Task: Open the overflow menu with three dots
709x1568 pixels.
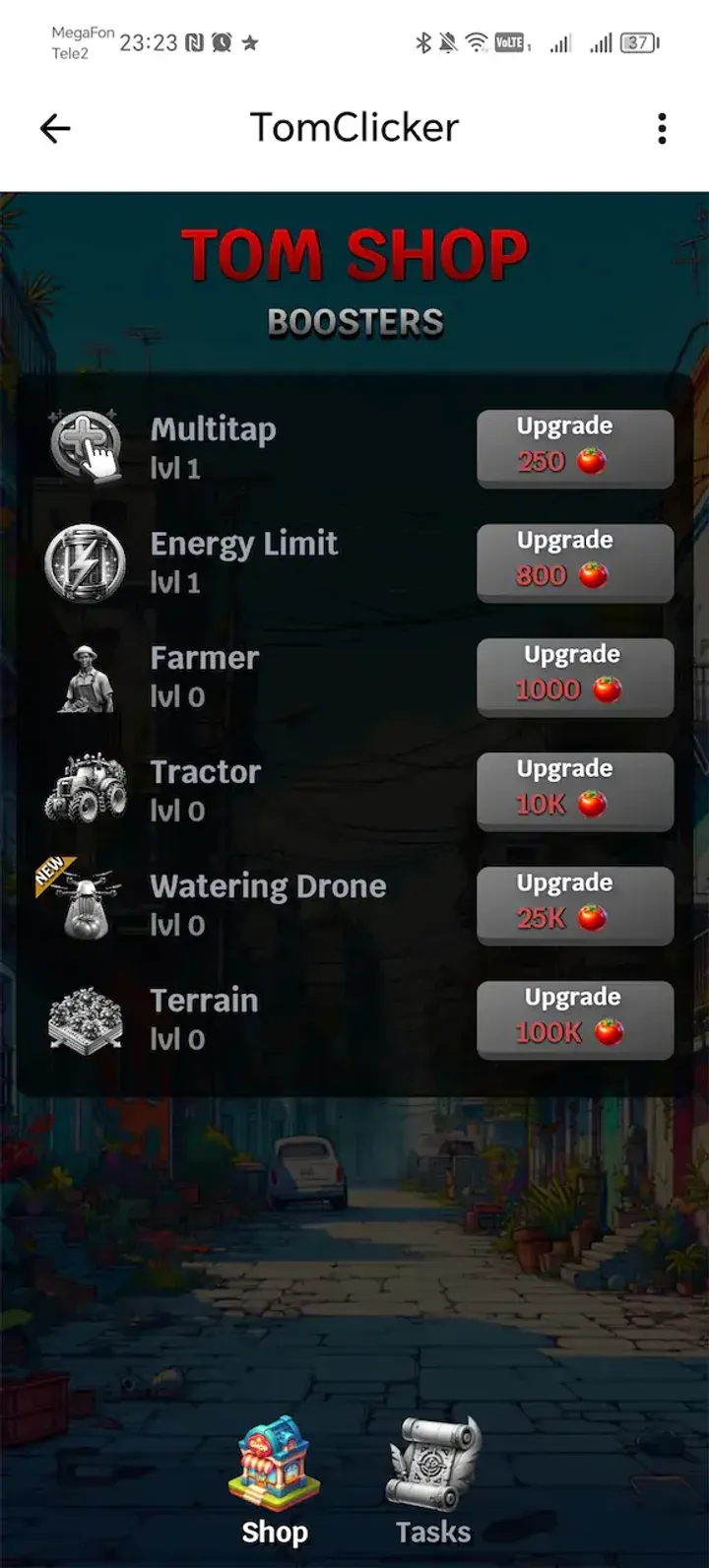Action: 663,127
